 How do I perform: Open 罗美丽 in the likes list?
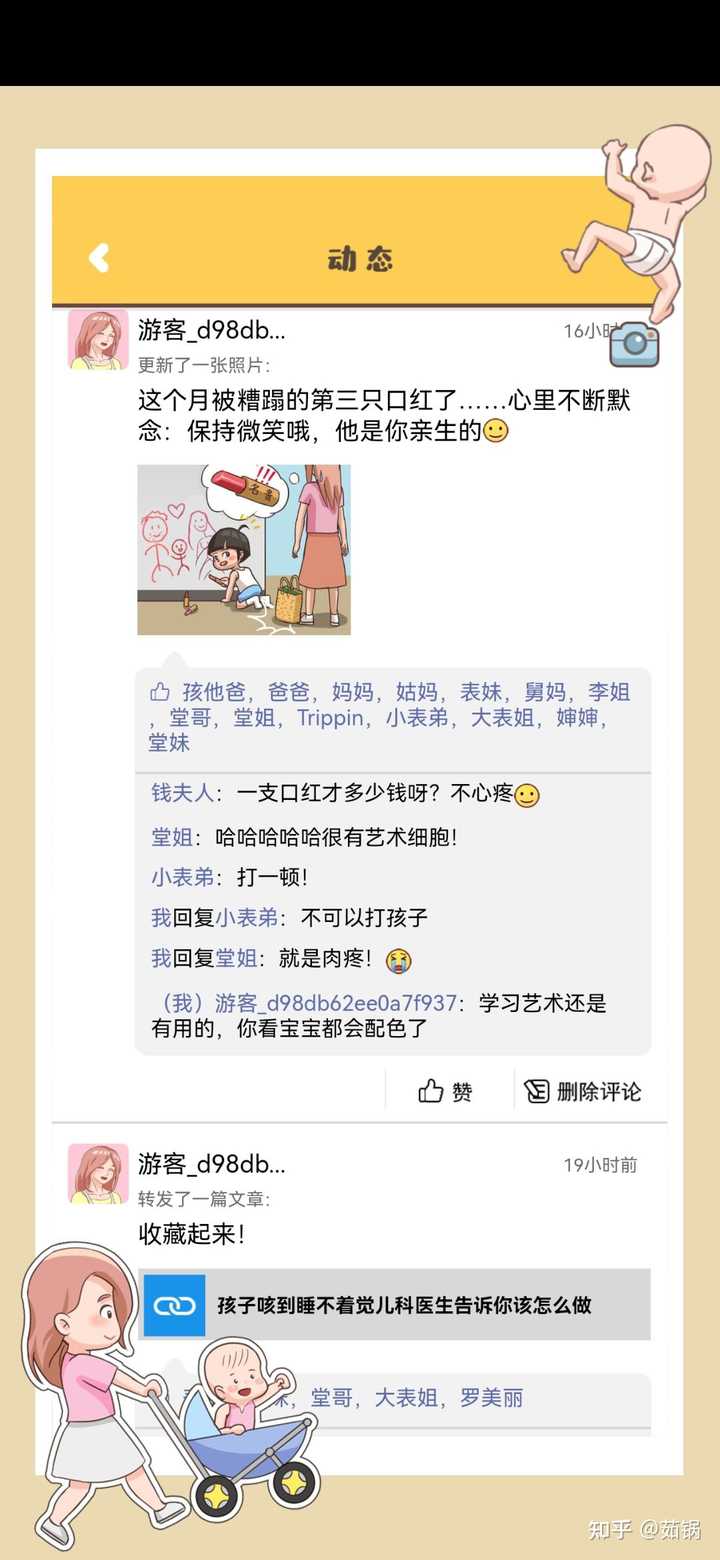(491, 1398)
